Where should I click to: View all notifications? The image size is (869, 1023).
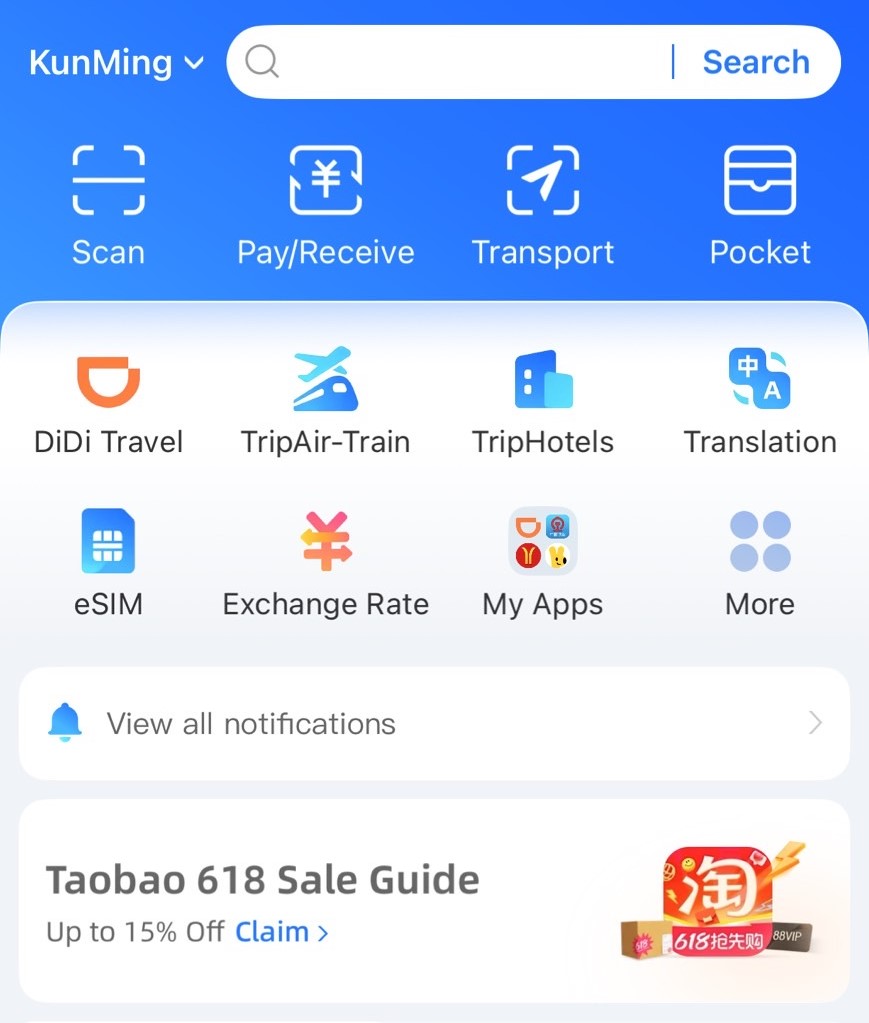pos(434,723)
